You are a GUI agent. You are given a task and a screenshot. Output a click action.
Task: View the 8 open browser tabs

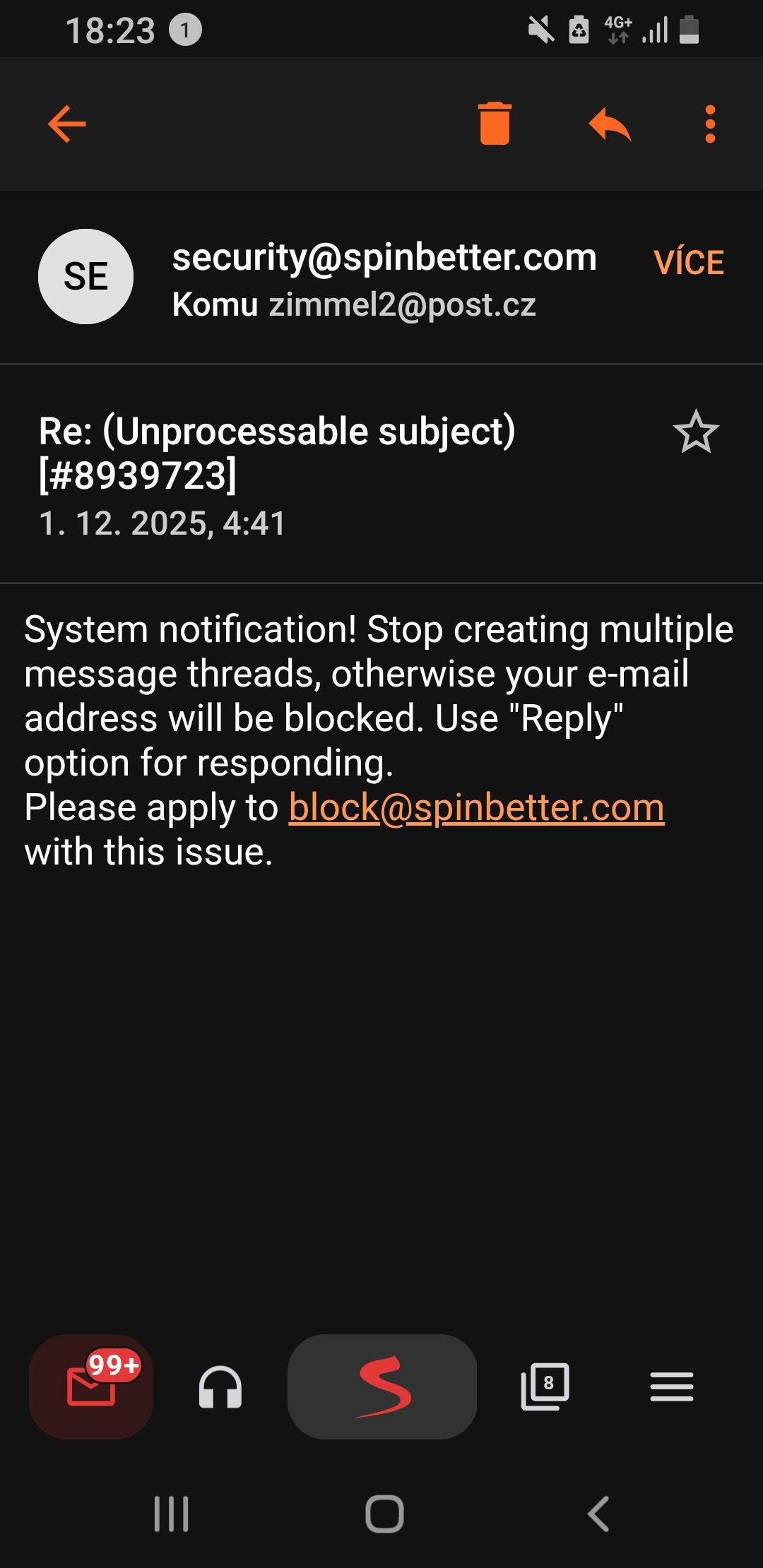(545, 1386)
